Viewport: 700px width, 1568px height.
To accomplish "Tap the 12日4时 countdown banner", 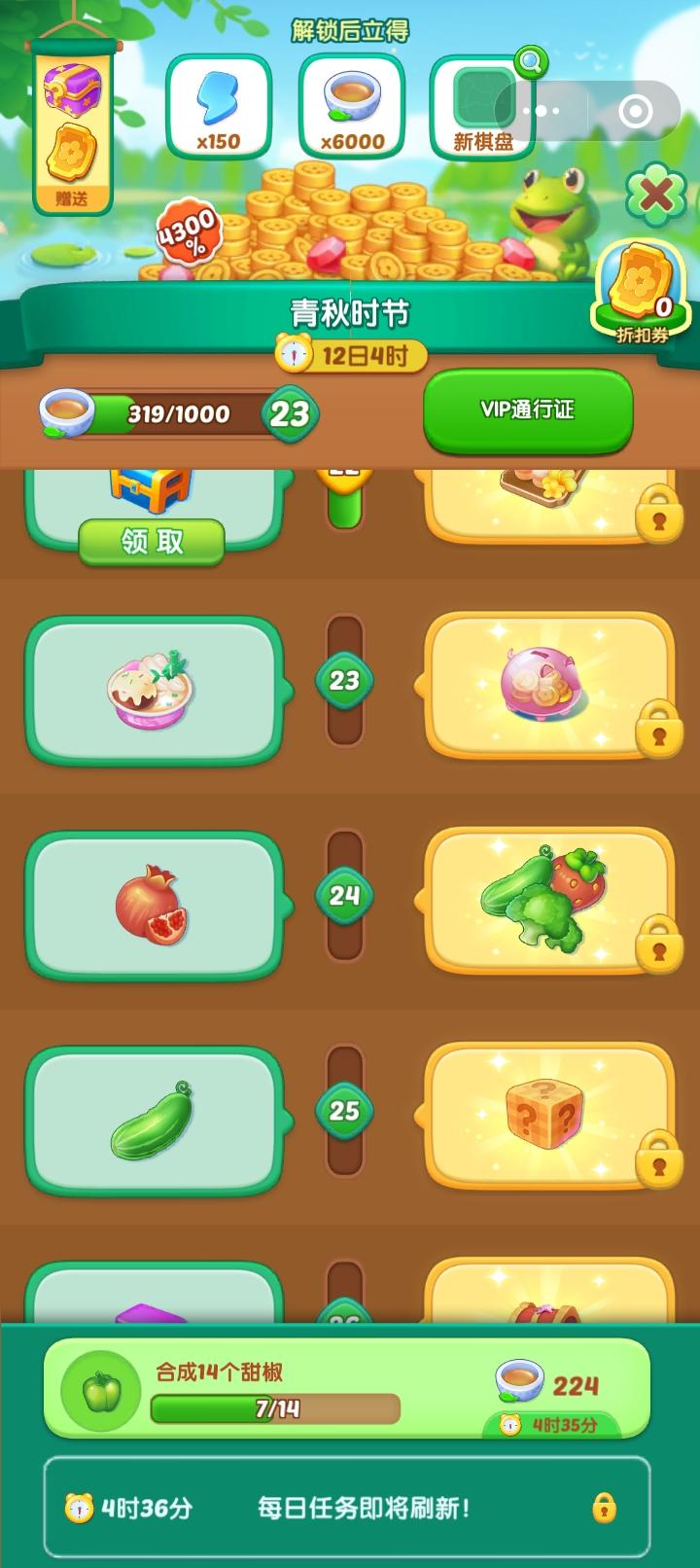I will click(350, 356).
